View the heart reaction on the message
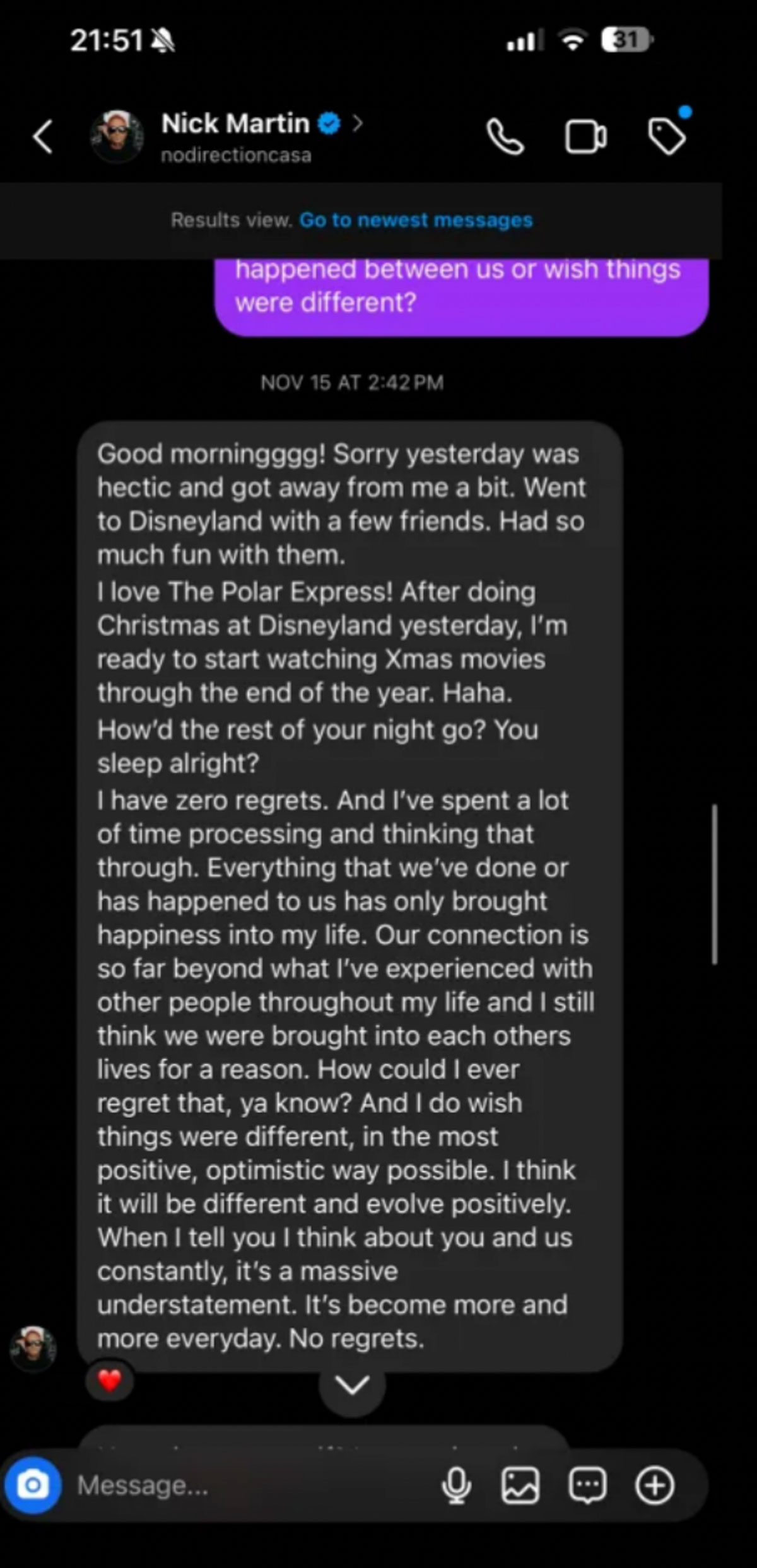Viewport: 757px width, 1568px height. pos(109,1381)
